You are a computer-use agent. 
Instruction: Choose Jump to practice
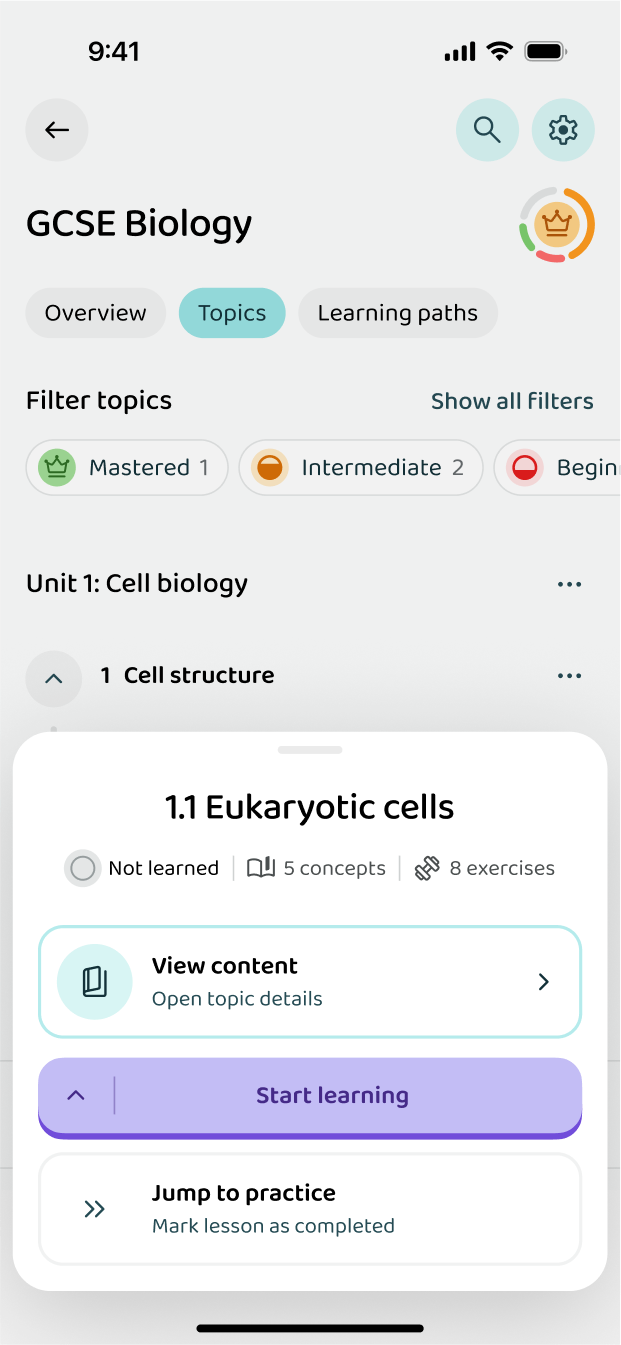310,1209
